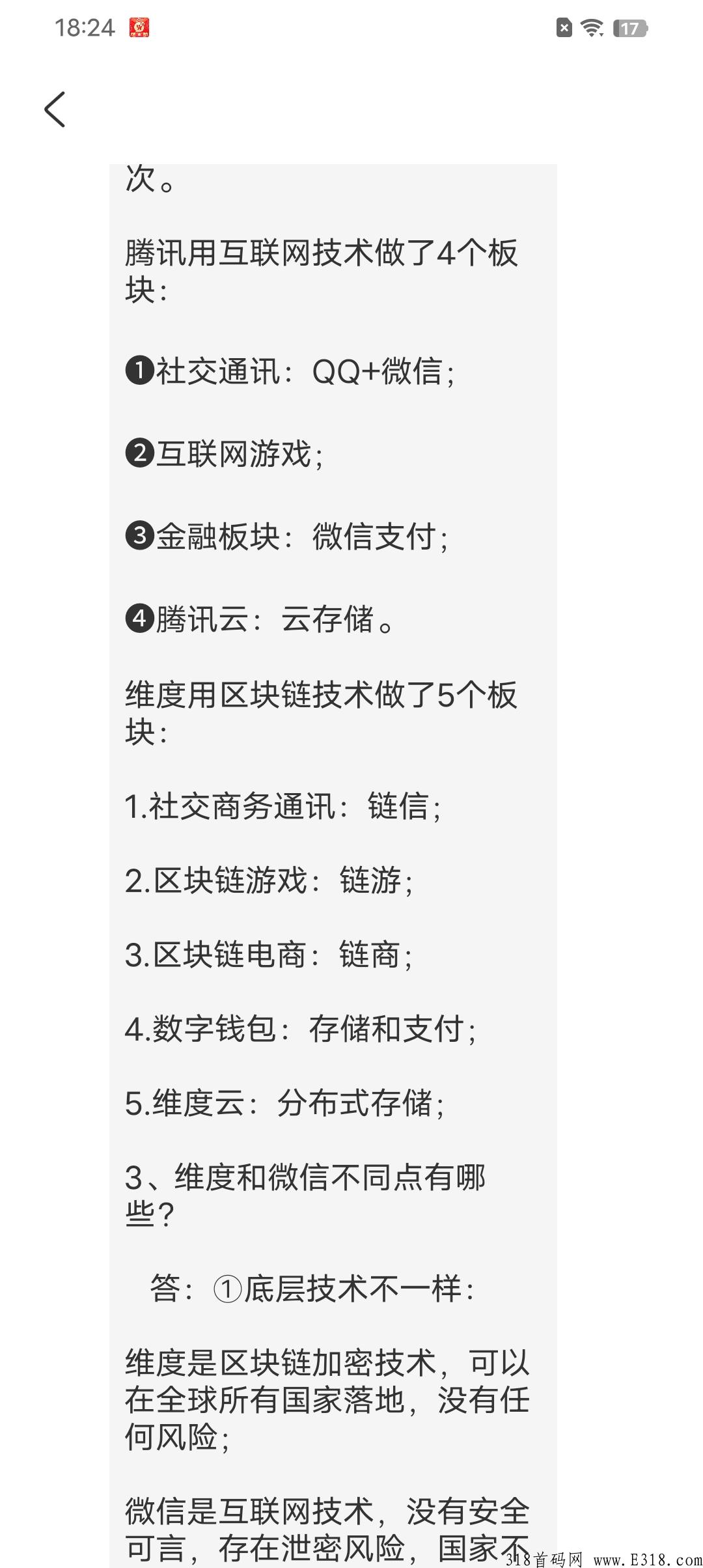Tap the red notification app icon in status bar
Screen dimensions: 703x1568
click(141, 26)
